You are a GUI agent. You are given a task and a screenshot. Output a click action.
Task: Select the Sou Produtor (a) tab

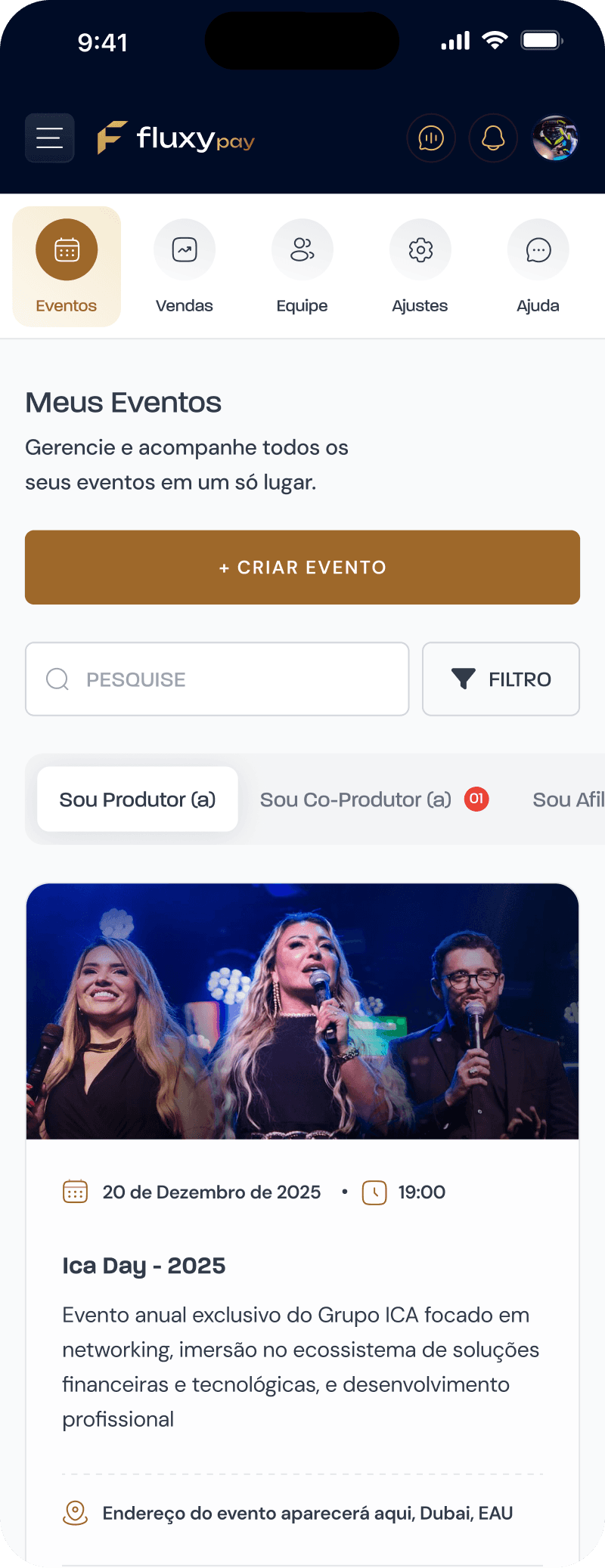(x=138, y=799)
